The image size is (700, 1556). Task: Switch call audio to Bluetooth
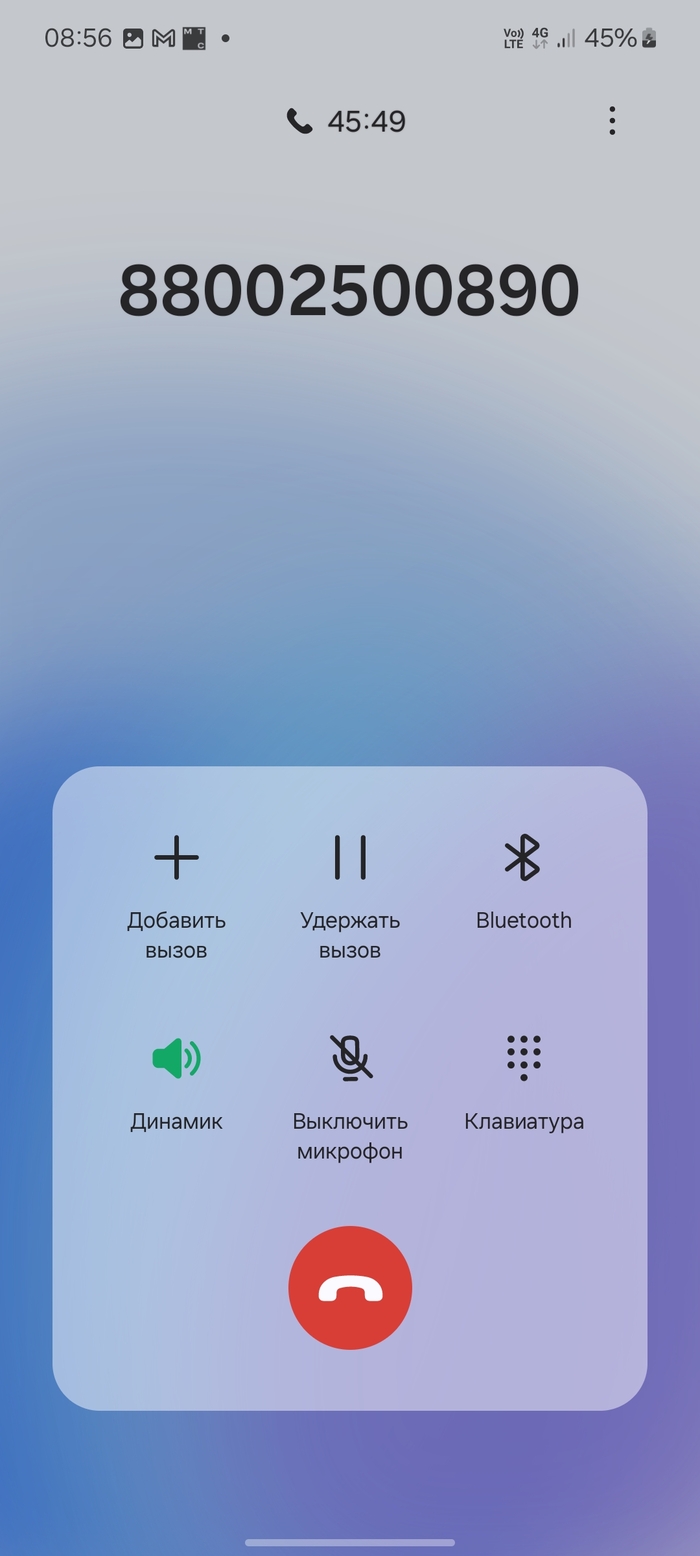(x=523, y=882)
